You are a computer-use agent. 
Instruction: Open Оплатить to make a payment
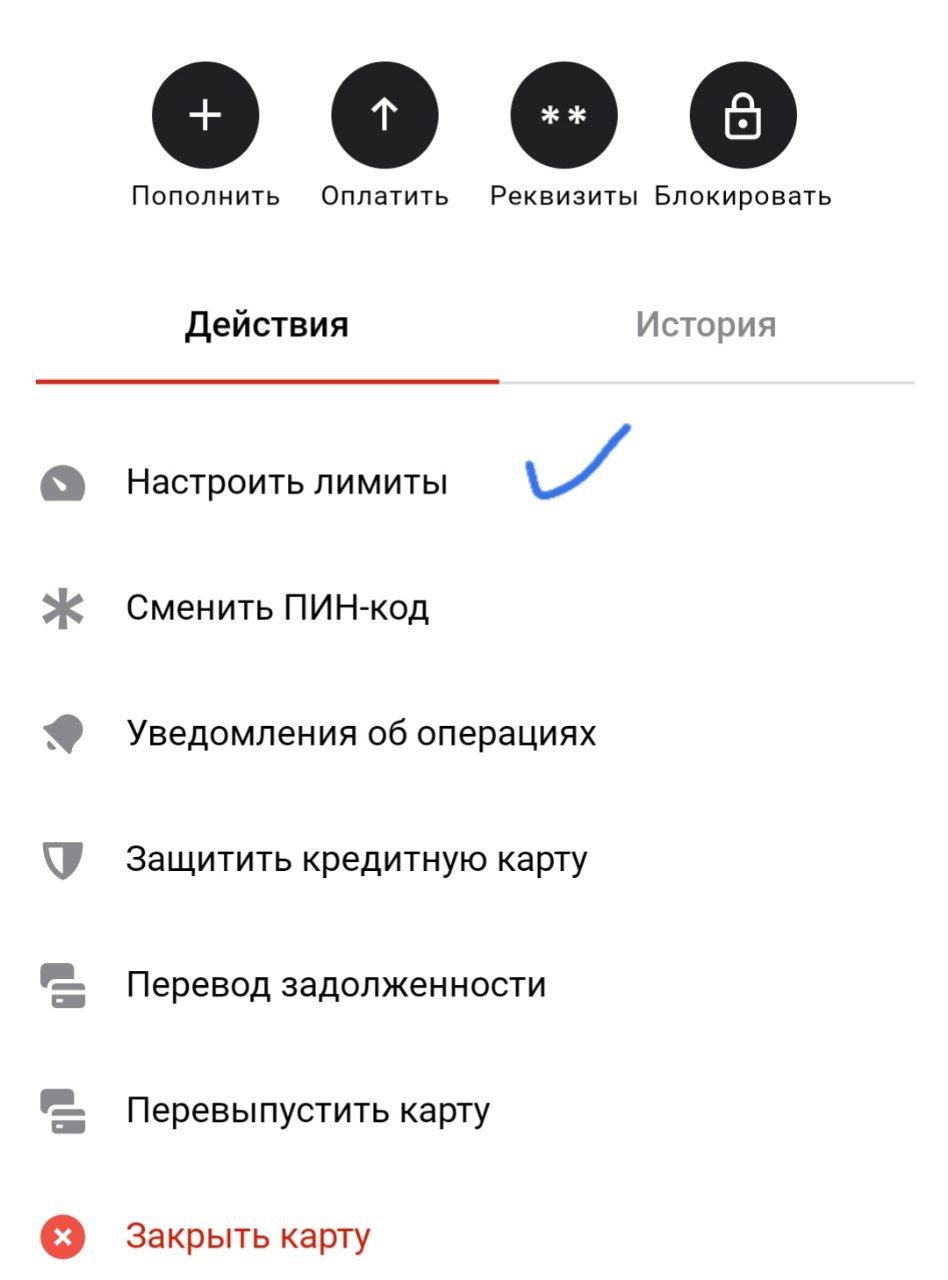coord(384,116)
